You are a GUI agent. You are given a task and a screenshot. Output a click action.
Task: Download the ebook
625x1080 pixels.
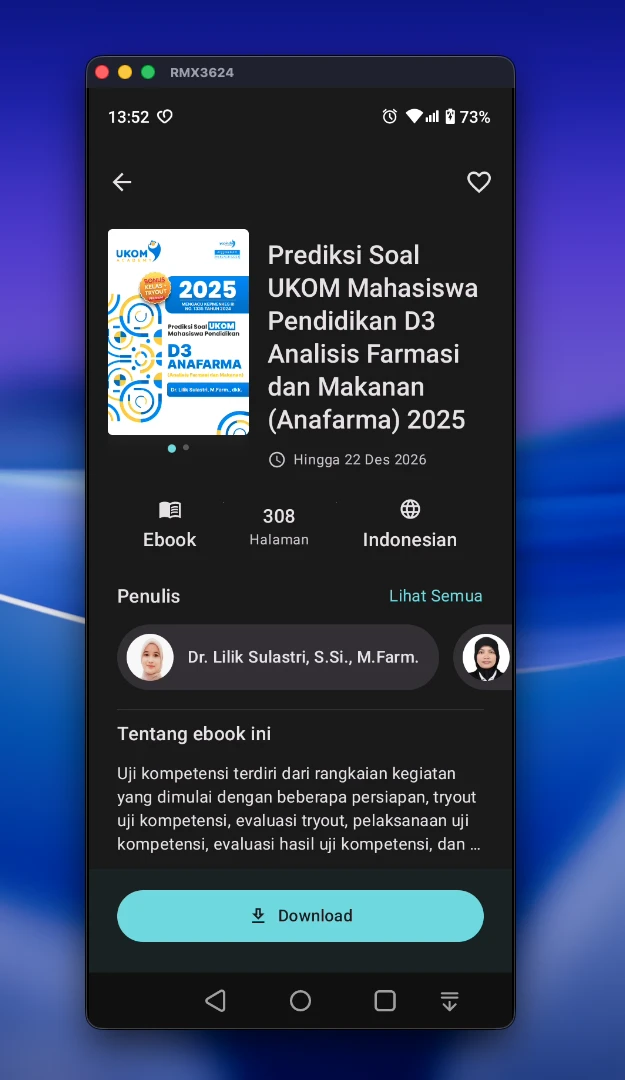(x=300, y=916)
